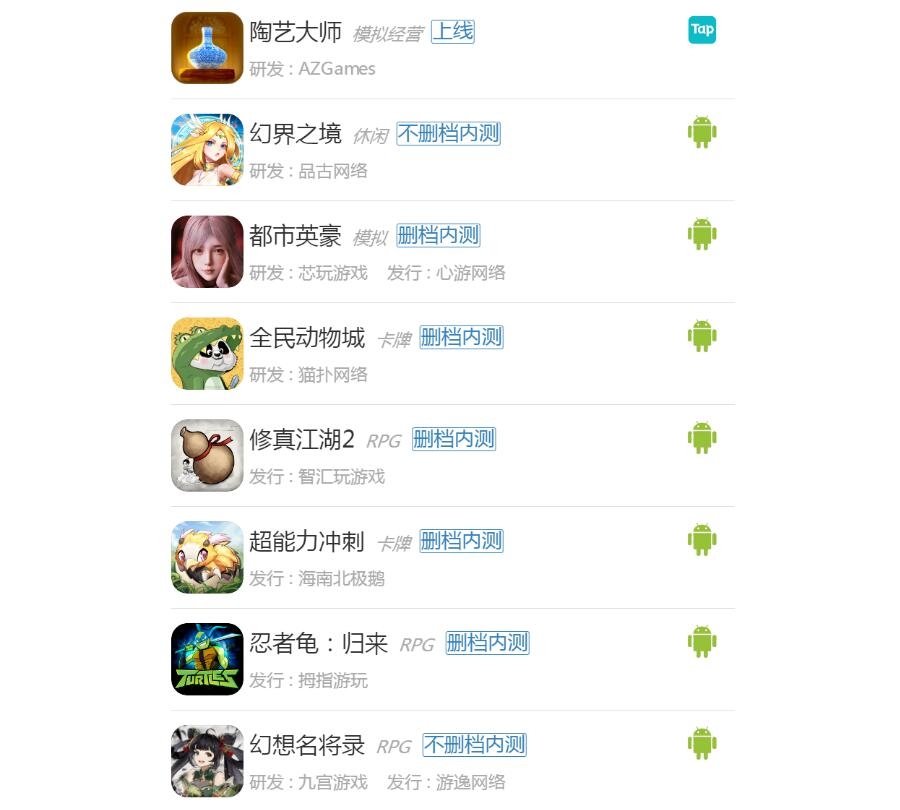Select the 幻想名将录 entry

coord(307,746)
